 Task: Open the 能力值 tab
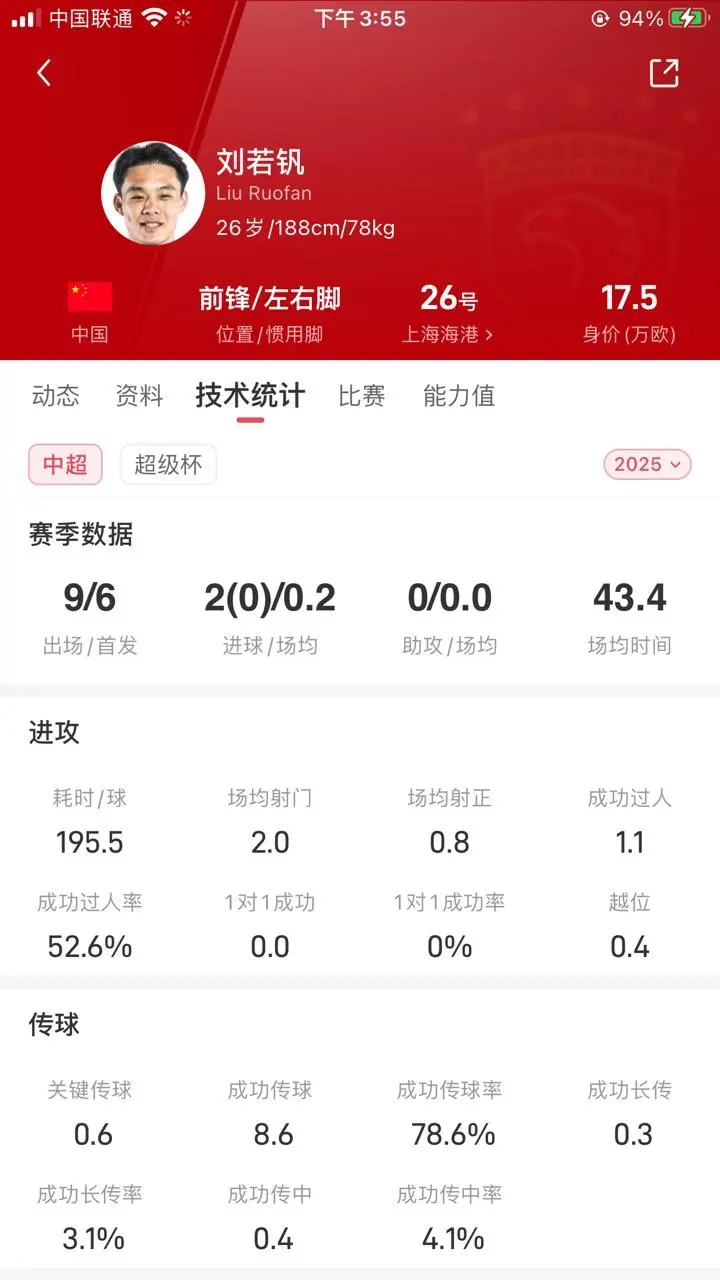click(459, 396)
